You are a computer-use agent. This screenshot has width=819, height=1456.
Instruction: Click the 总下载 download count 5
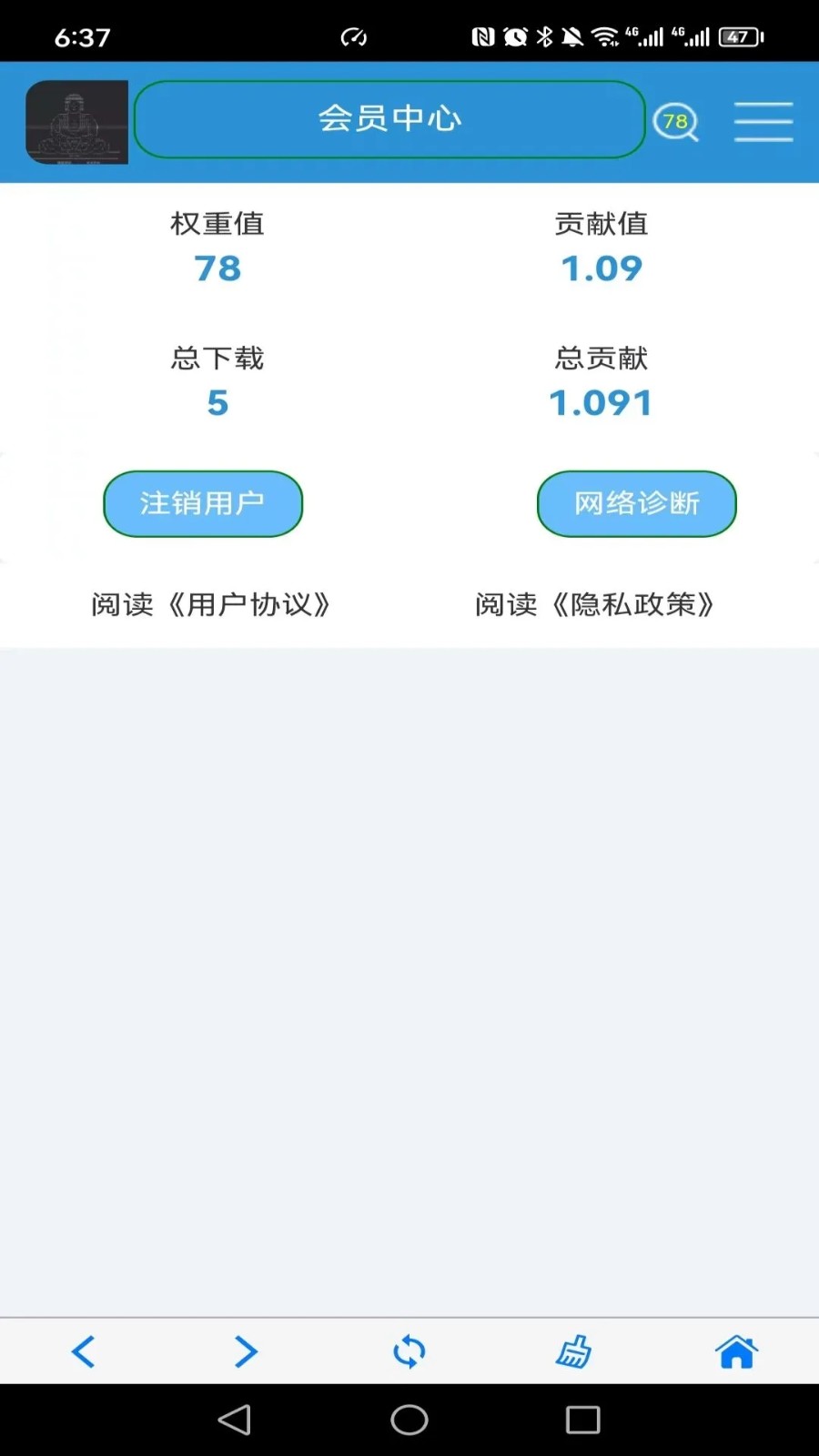[217, 401]
